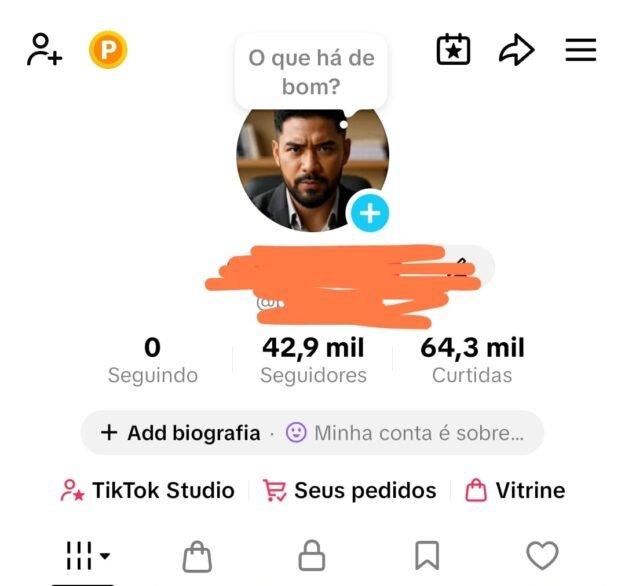The height and width of the screenshot is (586, 625).
Task: Switch to the videos grid tab
Action: [87, 555]
